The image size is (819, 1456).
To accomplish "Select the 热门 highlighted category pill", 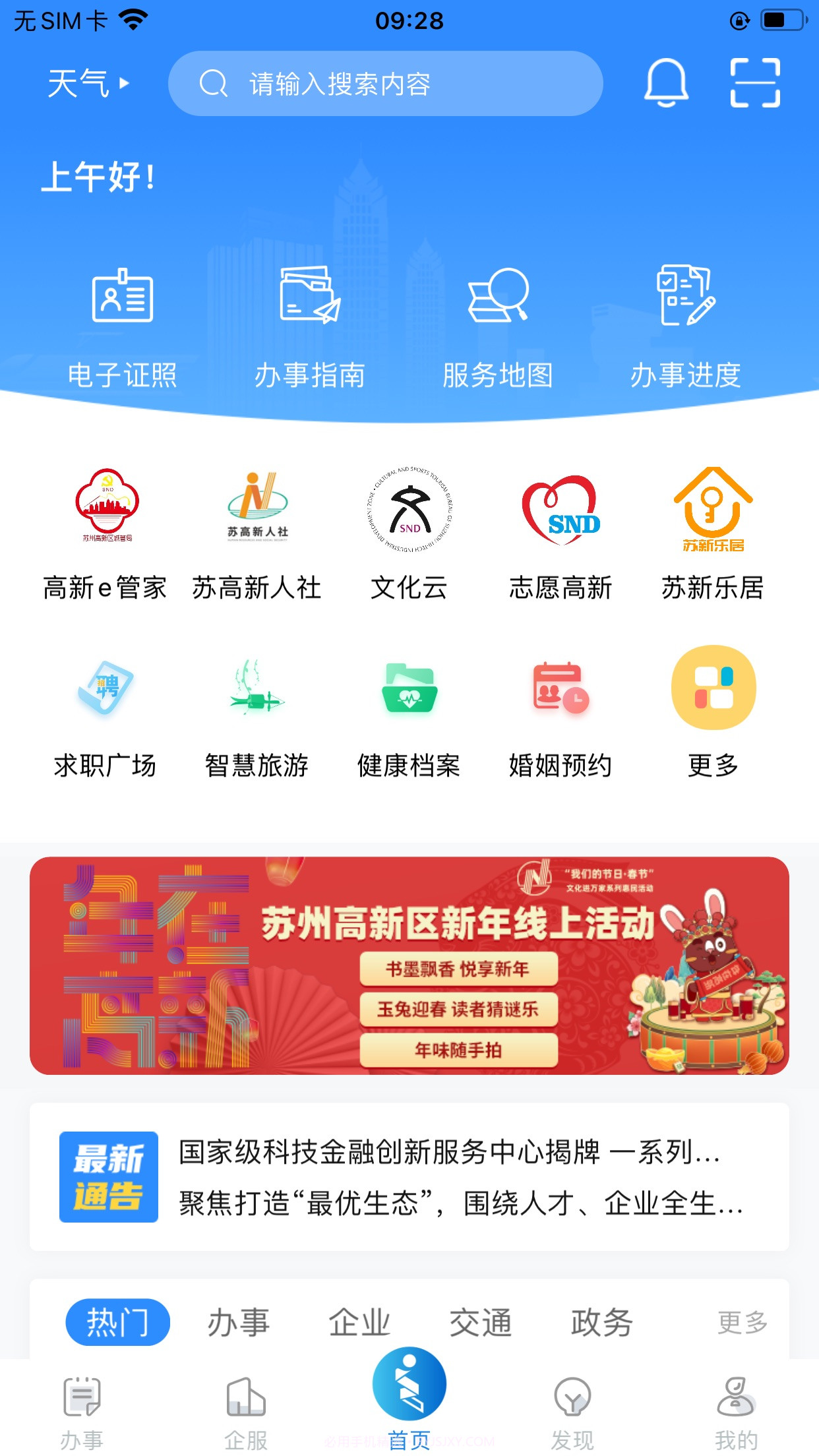I will [117, 1322].
